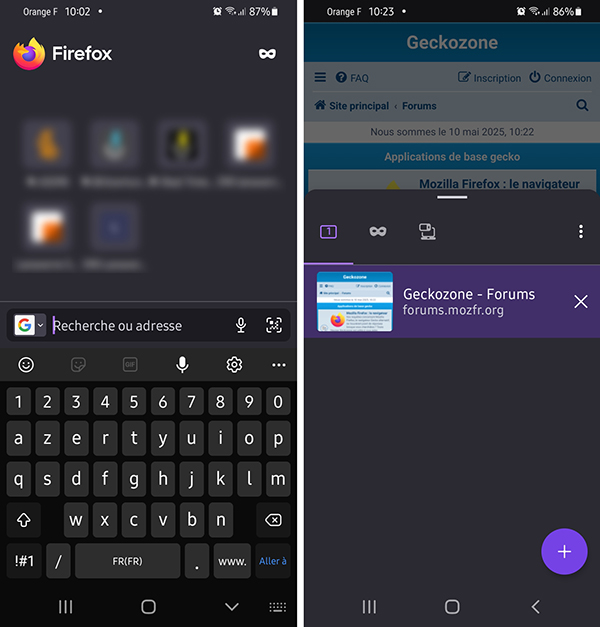The width and height of the screenshot is (600, 627).
Task: Open keyboard settings gear
Action: [234, 364]
